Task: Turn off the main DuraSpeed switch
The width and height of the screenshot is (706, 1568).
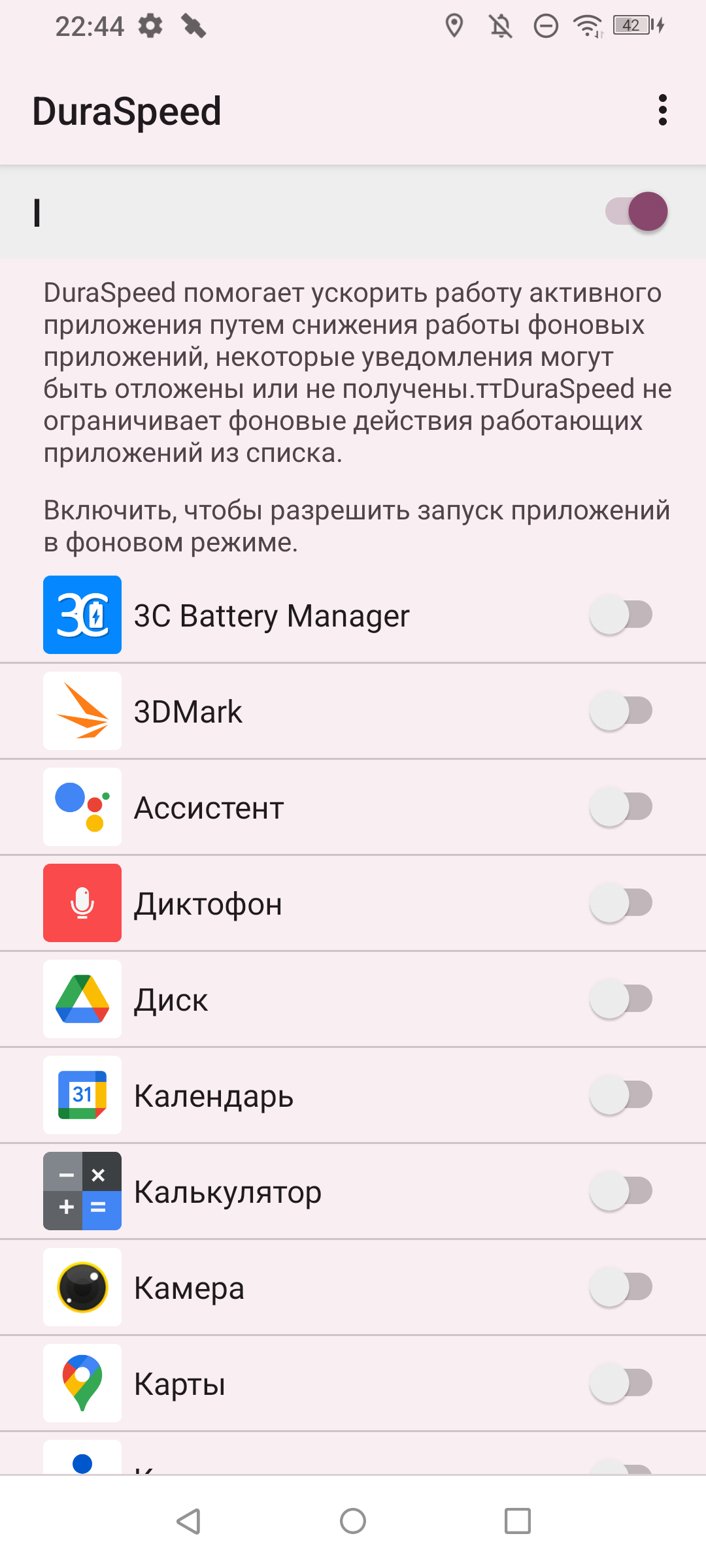Action: click(x=636, y=212)
